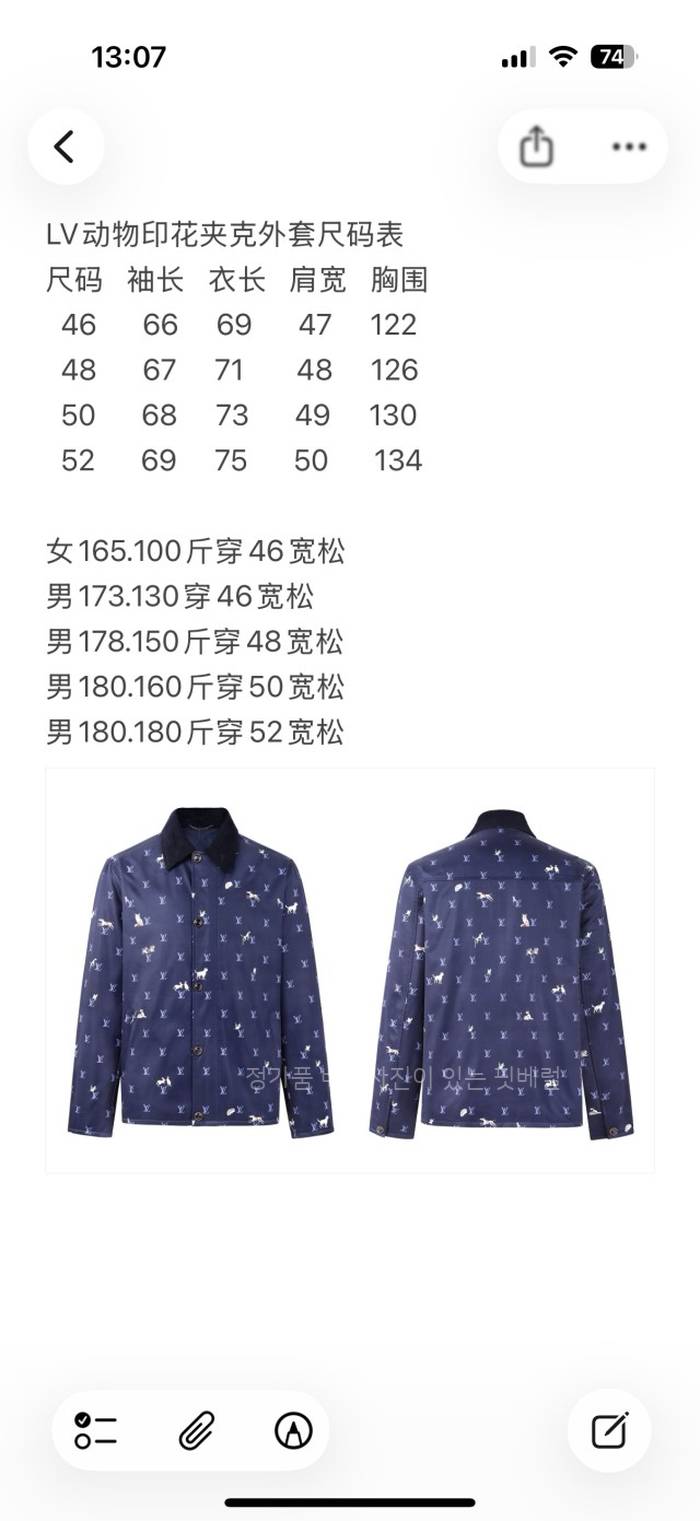Attach a file with the paperclip
700x1521 pixels.
(x=195, y=1430)
